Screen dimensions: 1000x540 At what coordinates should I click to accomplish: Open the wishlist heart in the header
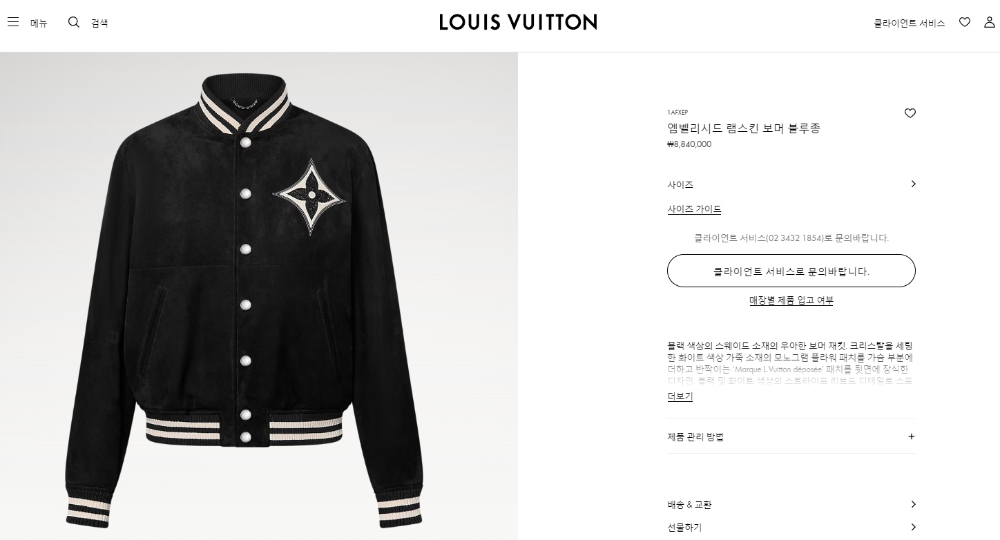964,22
